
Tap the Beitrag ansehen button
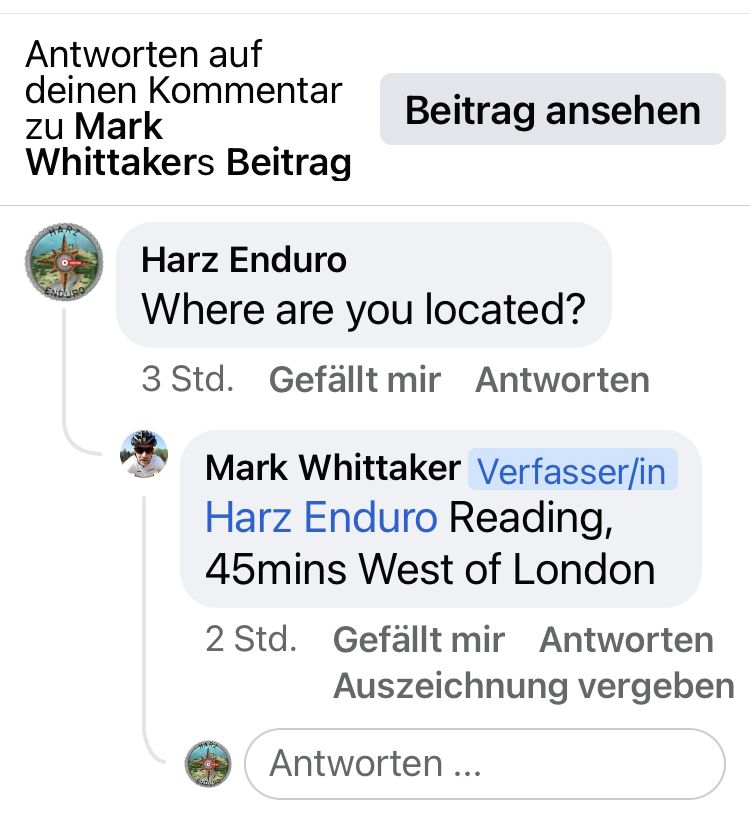coord(552,110)
